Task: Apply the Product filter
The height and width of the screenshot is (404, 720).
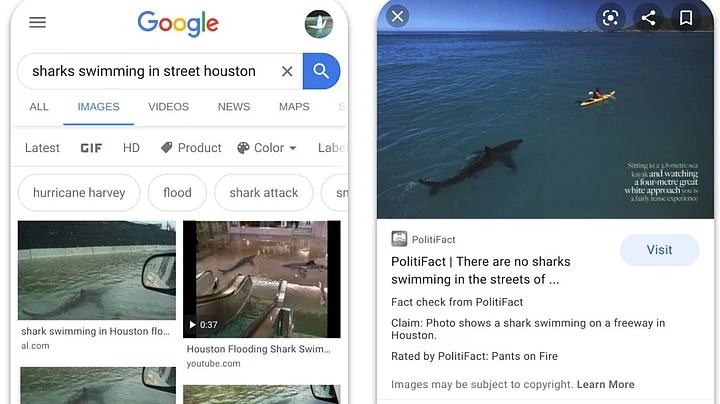Action: [x=191, y=148]
